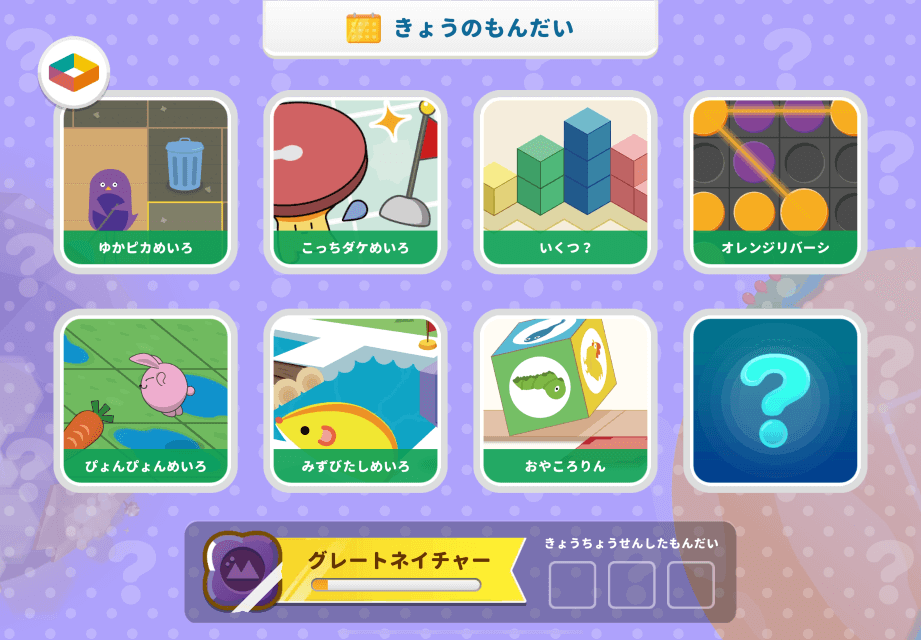This screenshot has height=640, width=921.
Task: Start the こっちダケめいろ puzzle
Action: tap(356, 182)
